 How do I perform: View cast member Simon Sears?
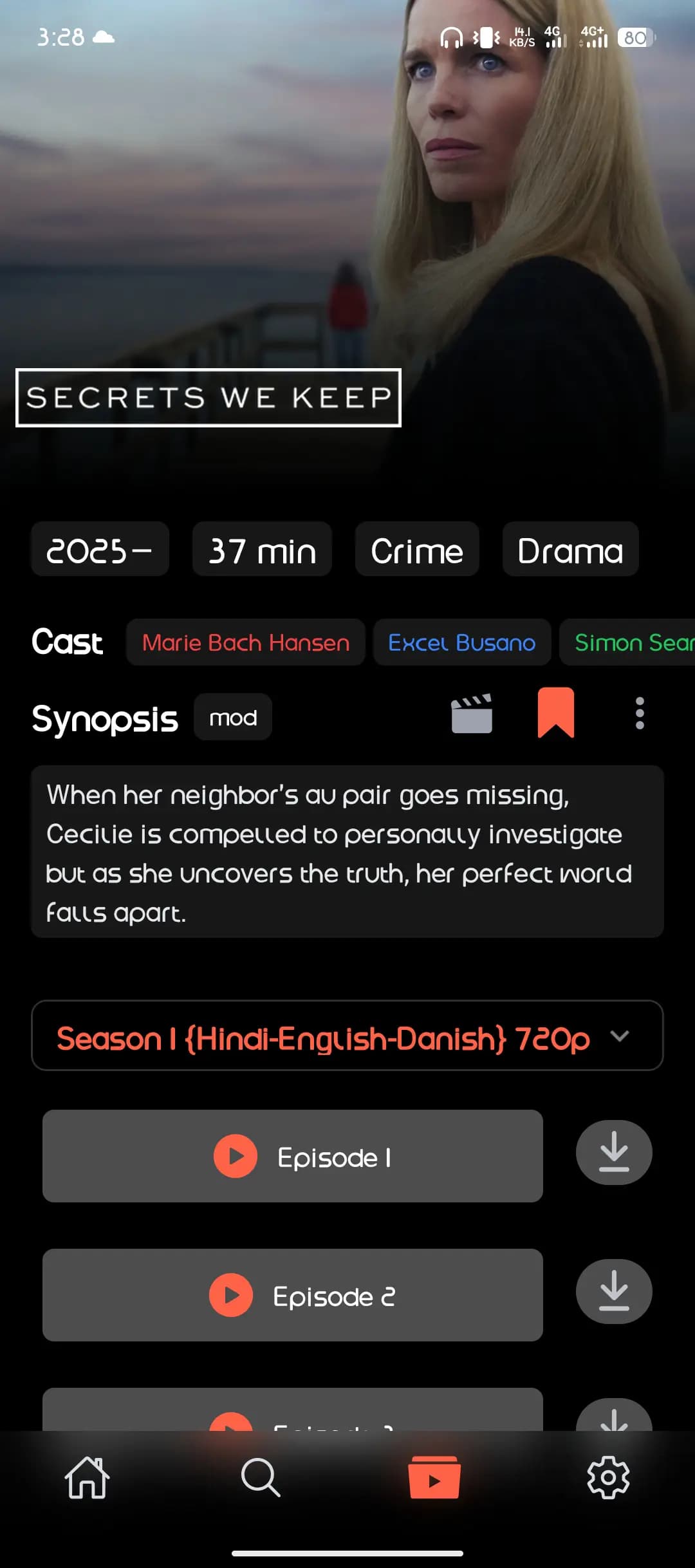tap(631, 642)
